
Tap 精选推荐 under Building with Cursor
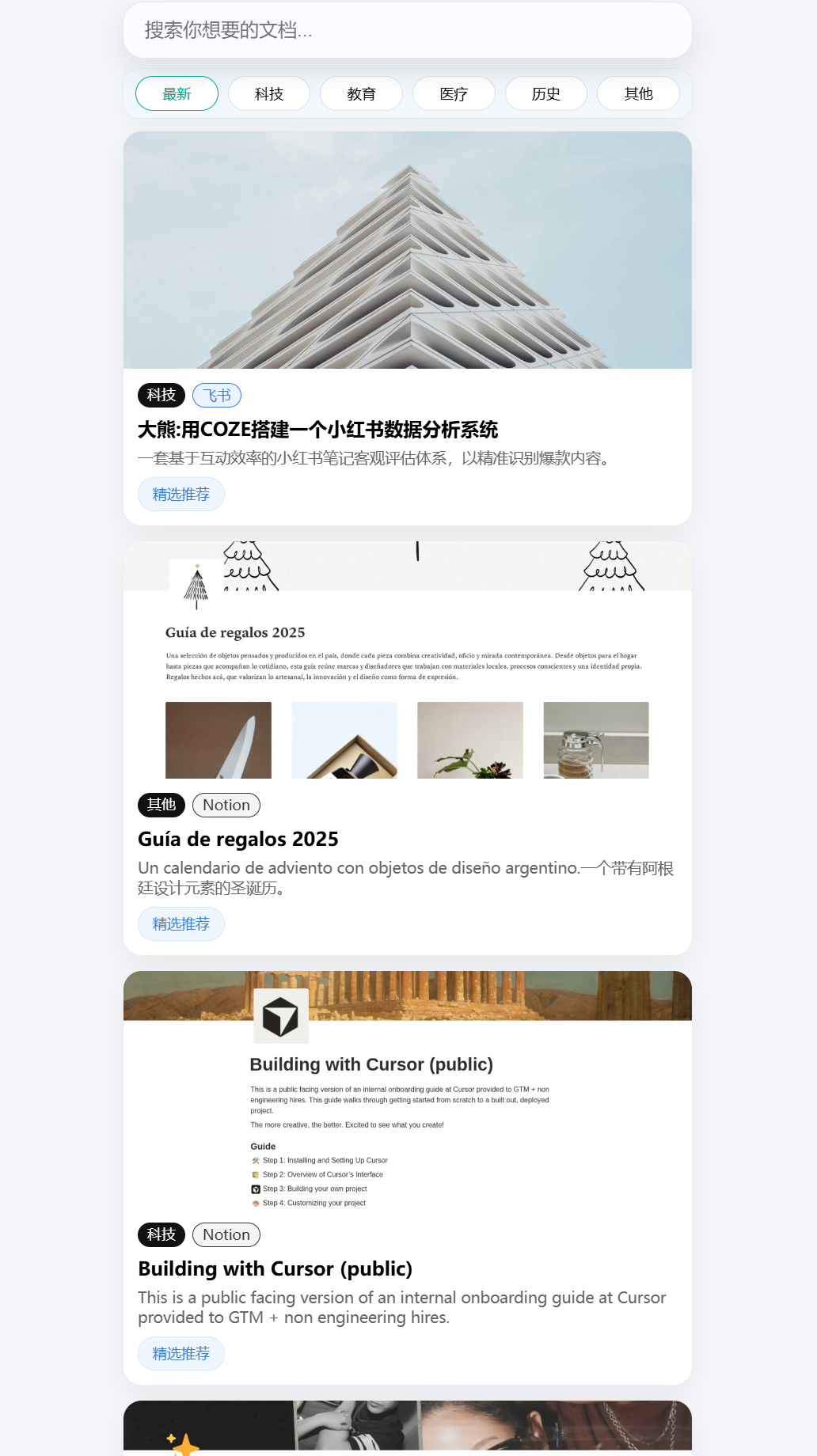click(x=181, y=1354)
